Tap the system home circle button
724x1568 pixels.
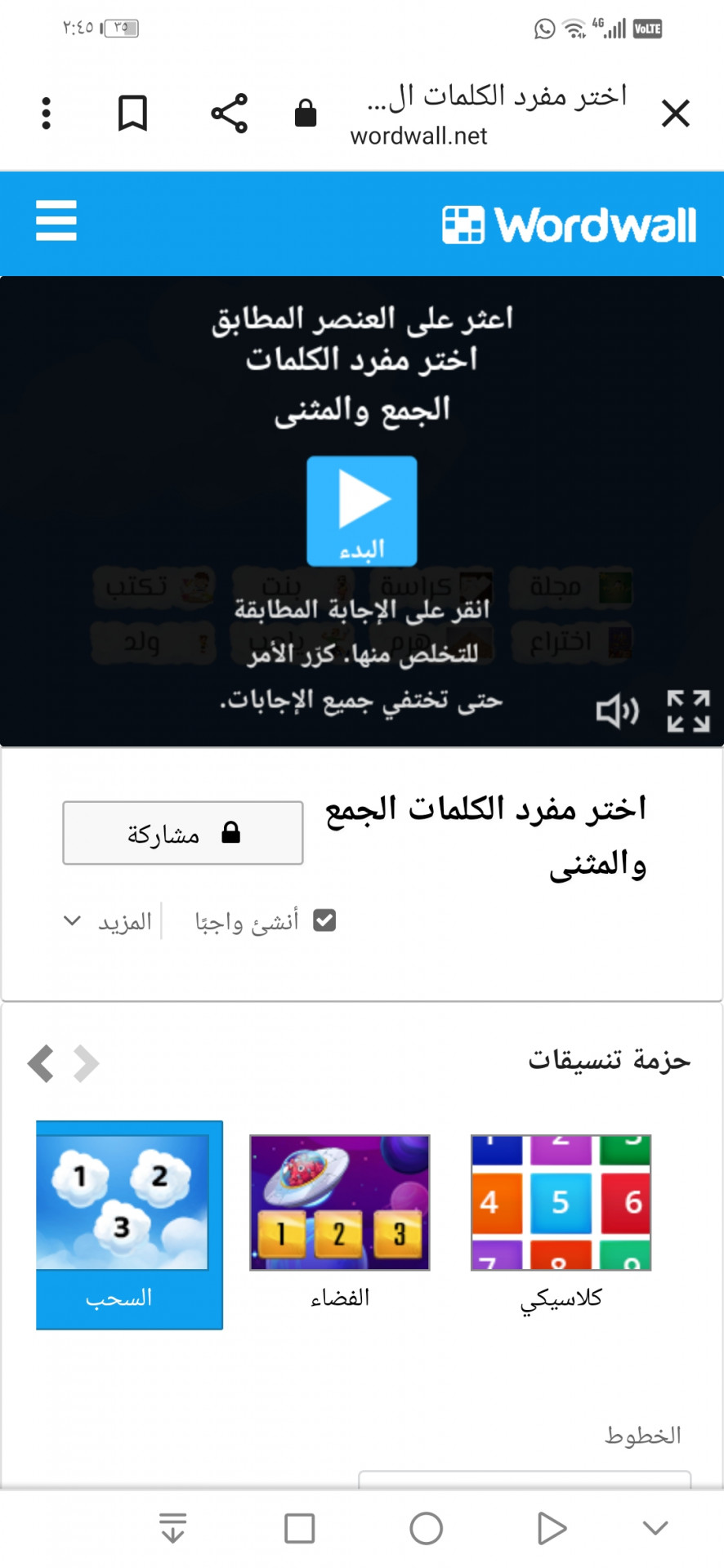(426, 1529)
